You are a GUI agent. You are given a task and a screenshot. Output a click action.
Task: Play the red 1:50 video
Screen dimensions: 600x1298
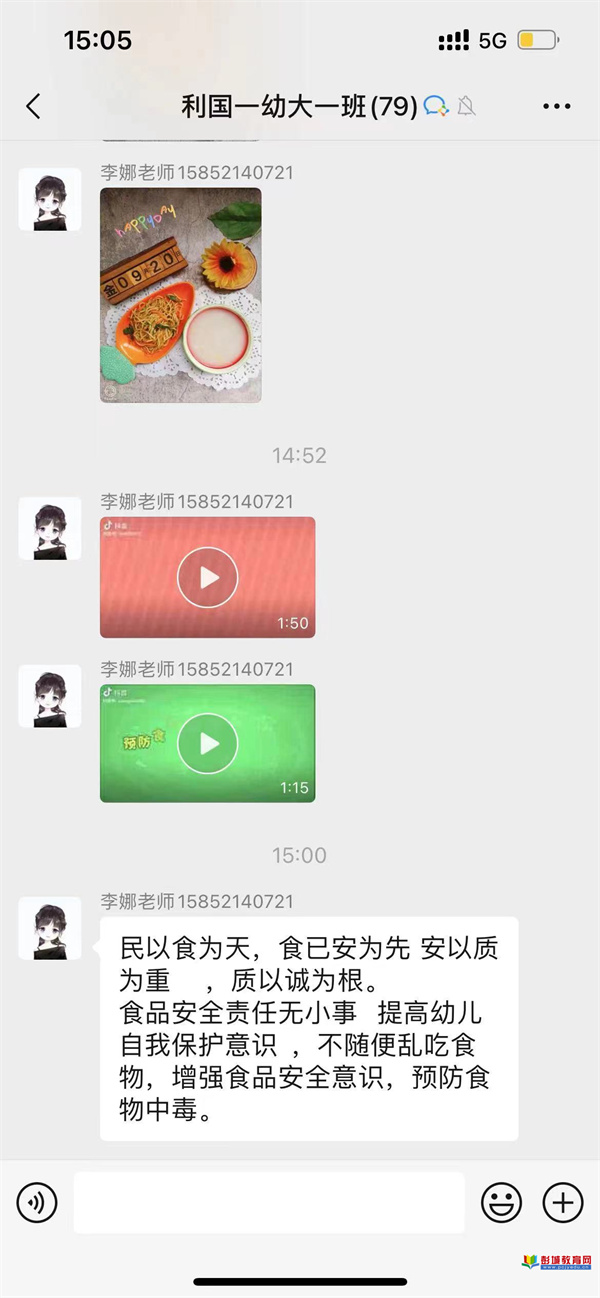207,577
